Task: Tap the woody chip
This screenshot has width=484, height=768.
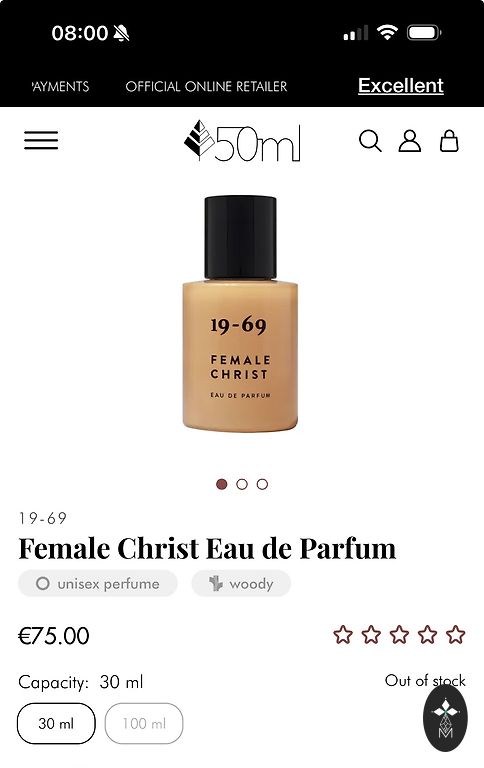Action: point(241,583)
